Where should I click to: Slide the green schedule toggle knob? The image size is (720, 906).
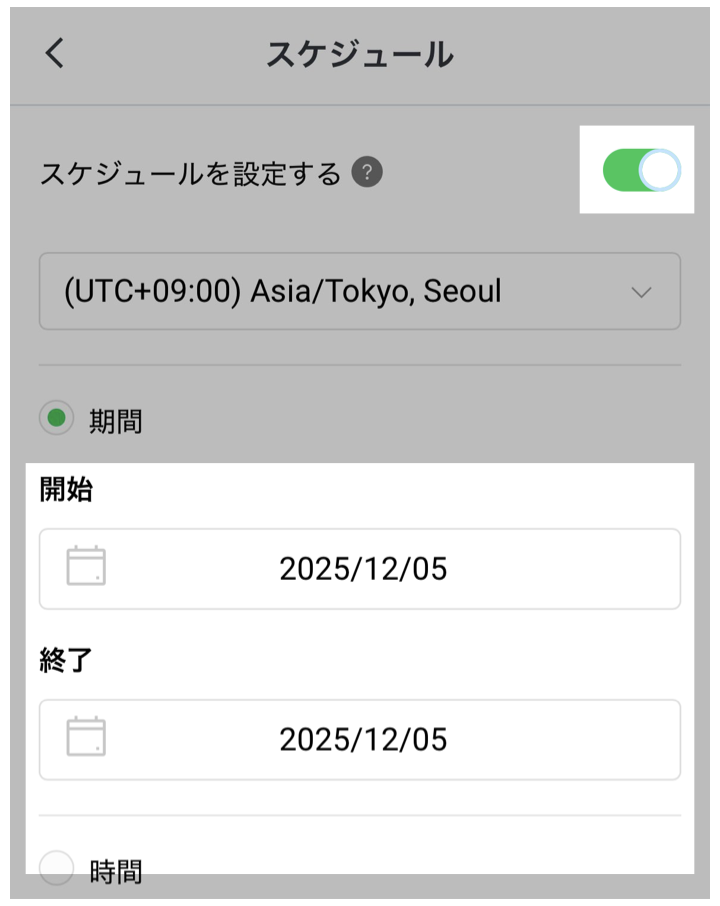tap(657, 171)
